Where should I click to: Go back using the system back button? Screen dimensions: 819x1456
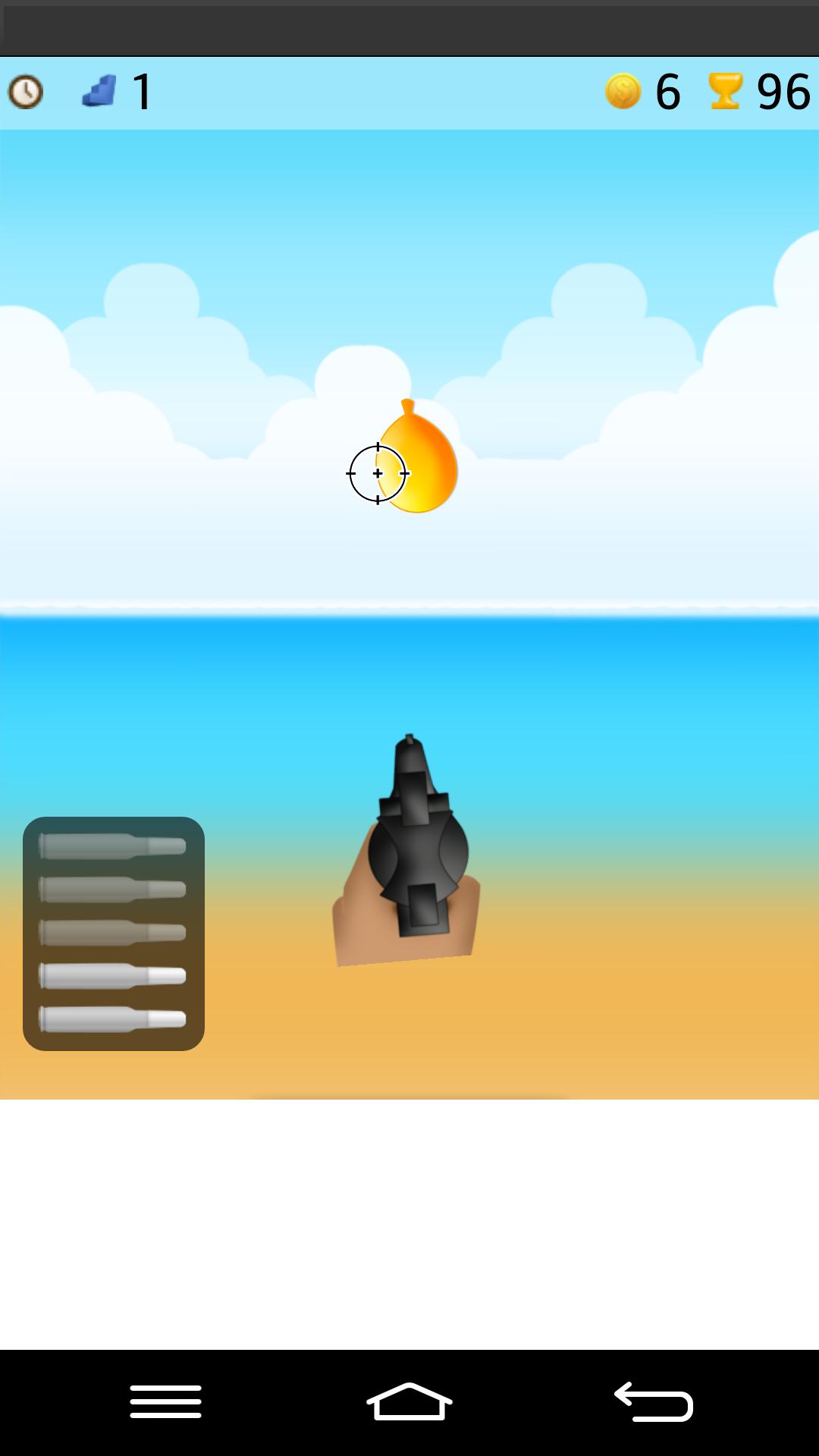tap(654, 1401)
